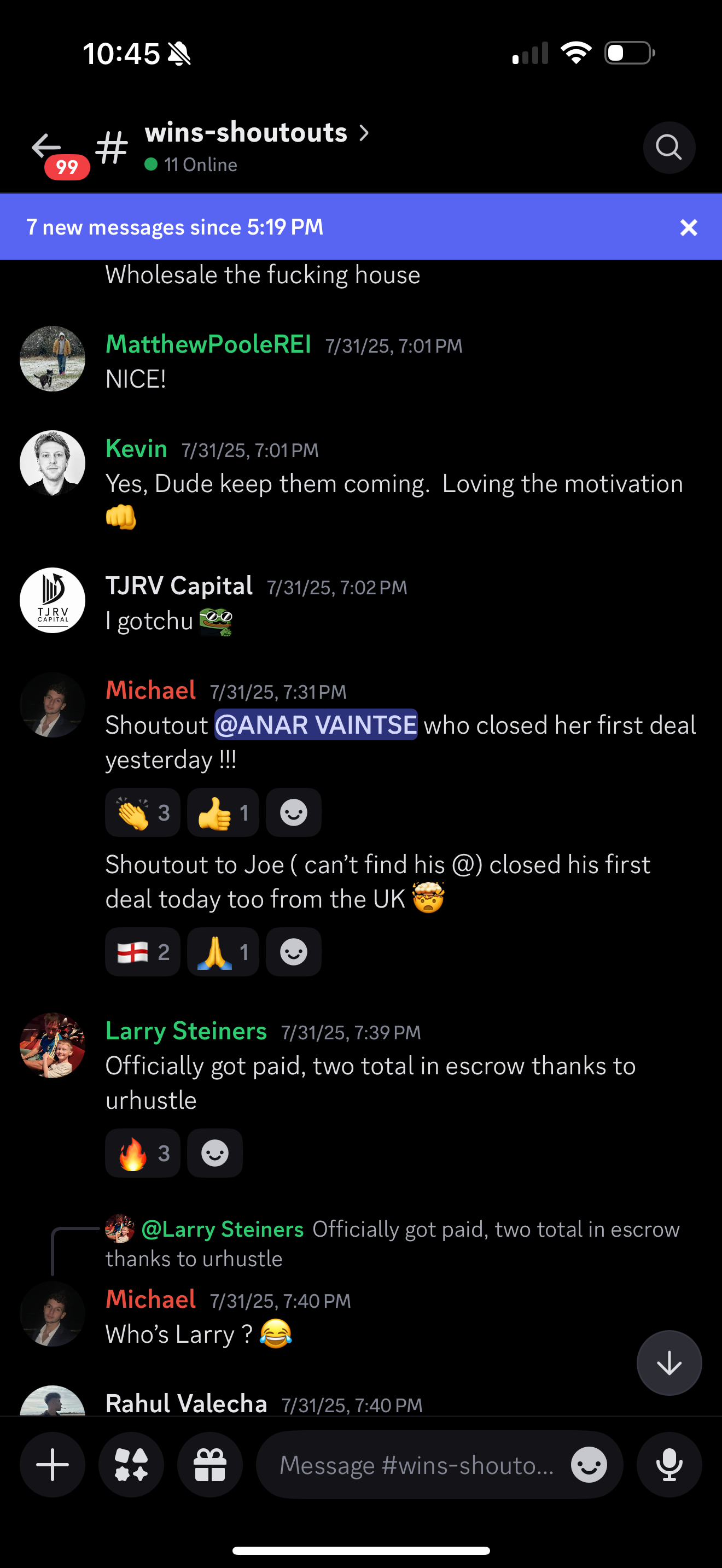Viewport: 722px width, 1568px height.
Task: Add a new reaction to Larry Steiners' message
Action: (215, 1153)
